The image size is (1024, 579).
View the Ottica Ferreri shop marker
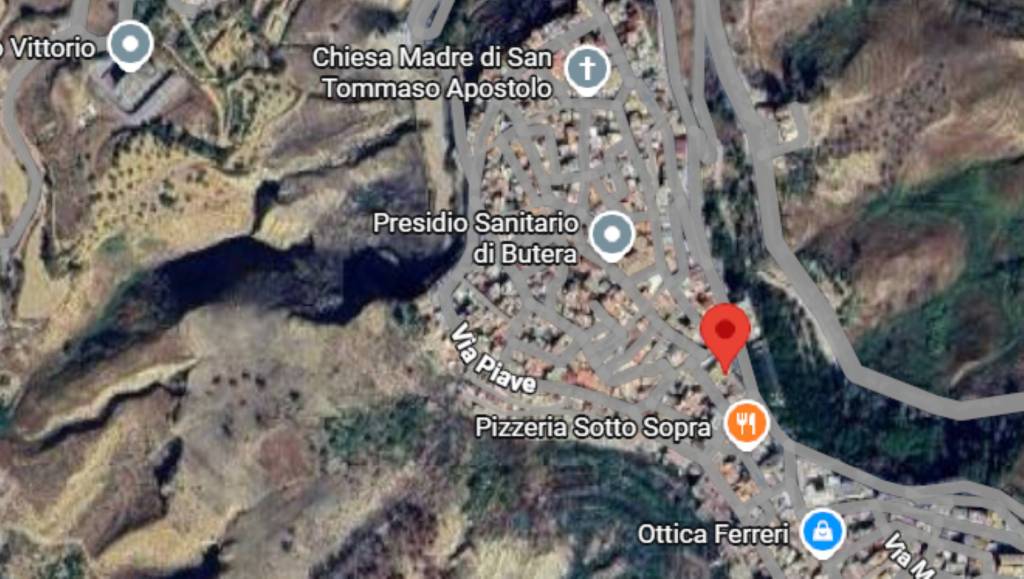(822, 531)
